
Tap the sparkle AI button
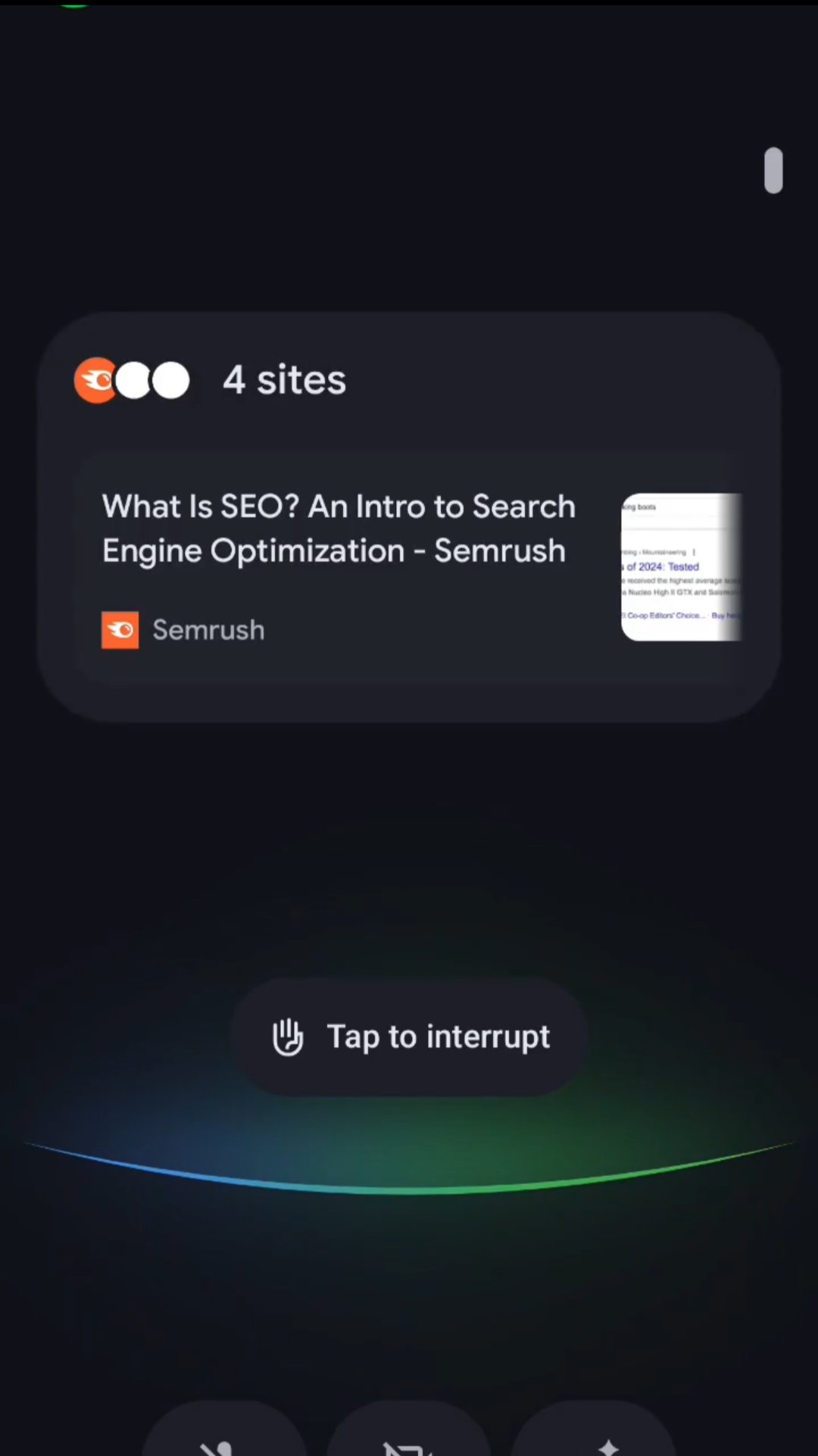coord(594,1436)
